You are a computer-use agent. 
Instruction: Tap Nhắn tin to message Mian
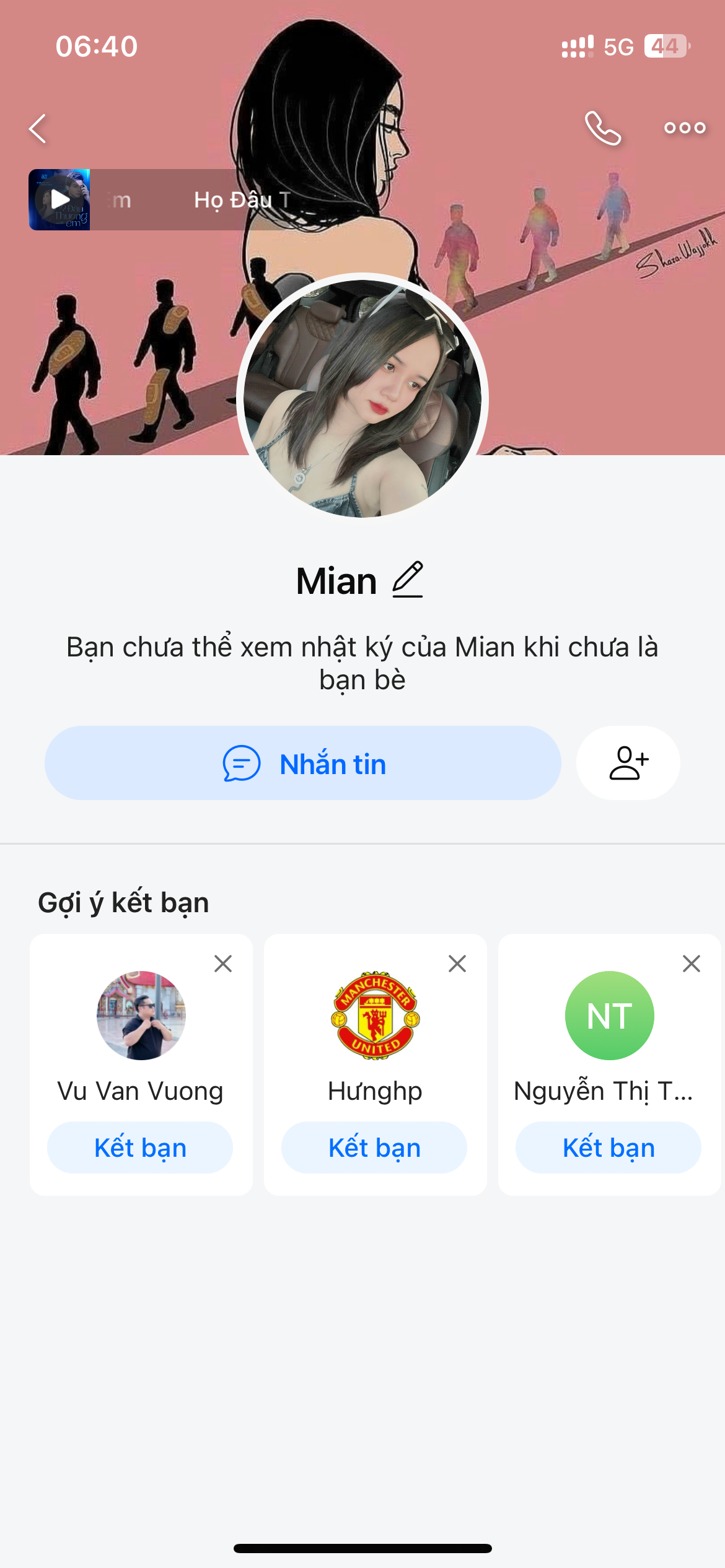303,763
